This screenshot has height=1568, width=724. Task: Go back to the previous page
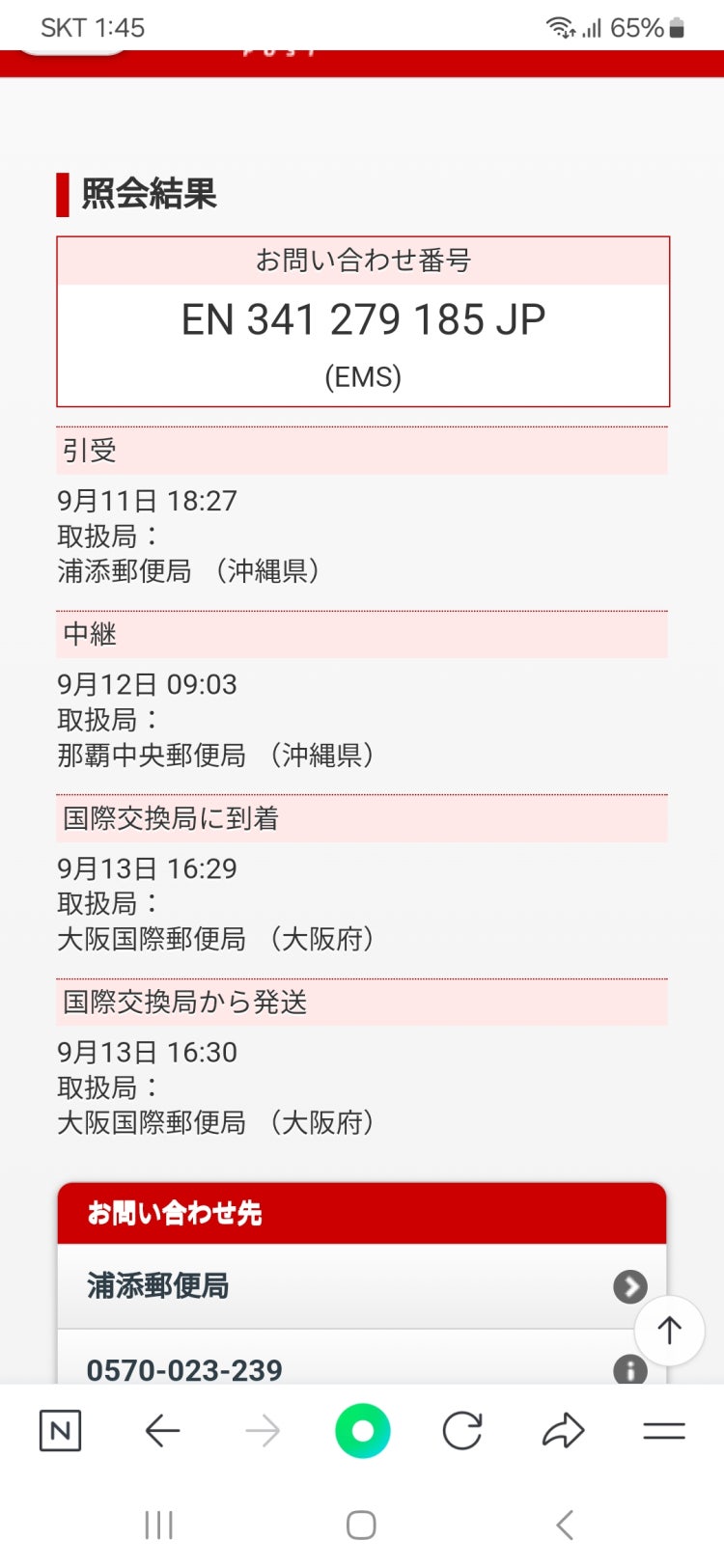pyautogui.click(x=162, y=1430)
